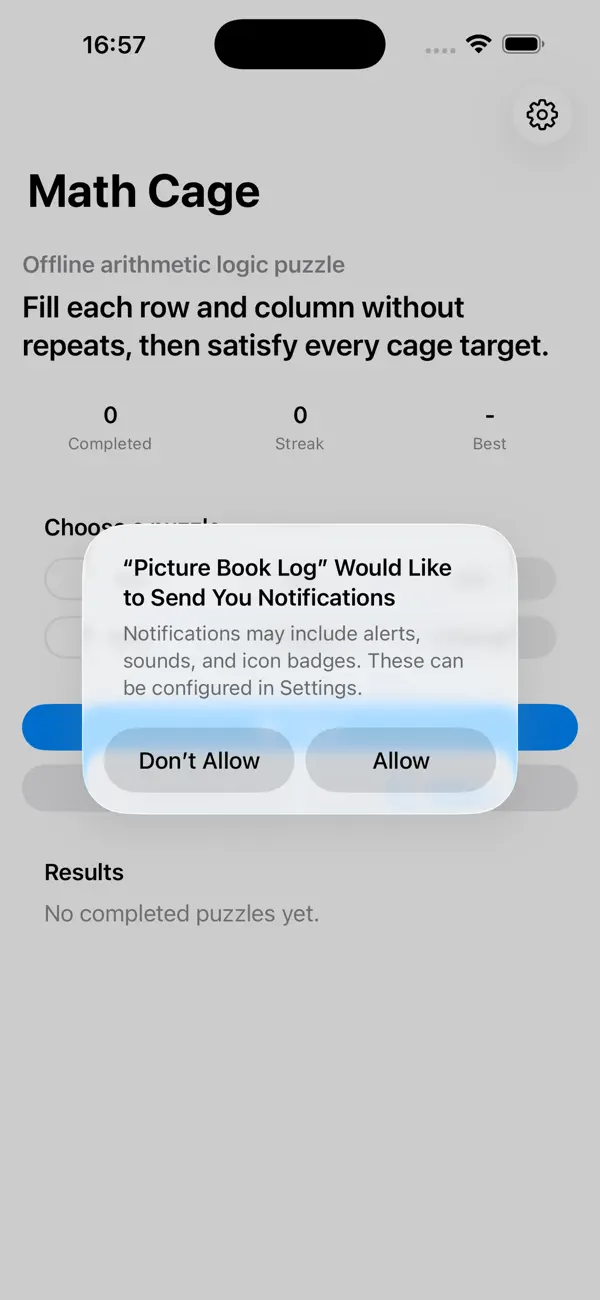Choose Don't Allow for notifications
600x1300 pixels.
coord(199,761)
